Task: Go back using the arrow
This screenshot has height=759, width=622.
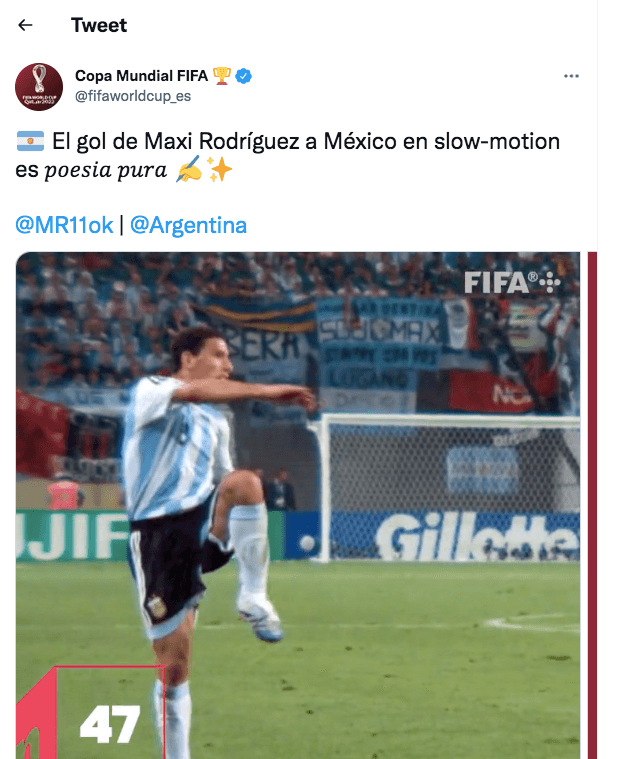Action: (26, 25)
